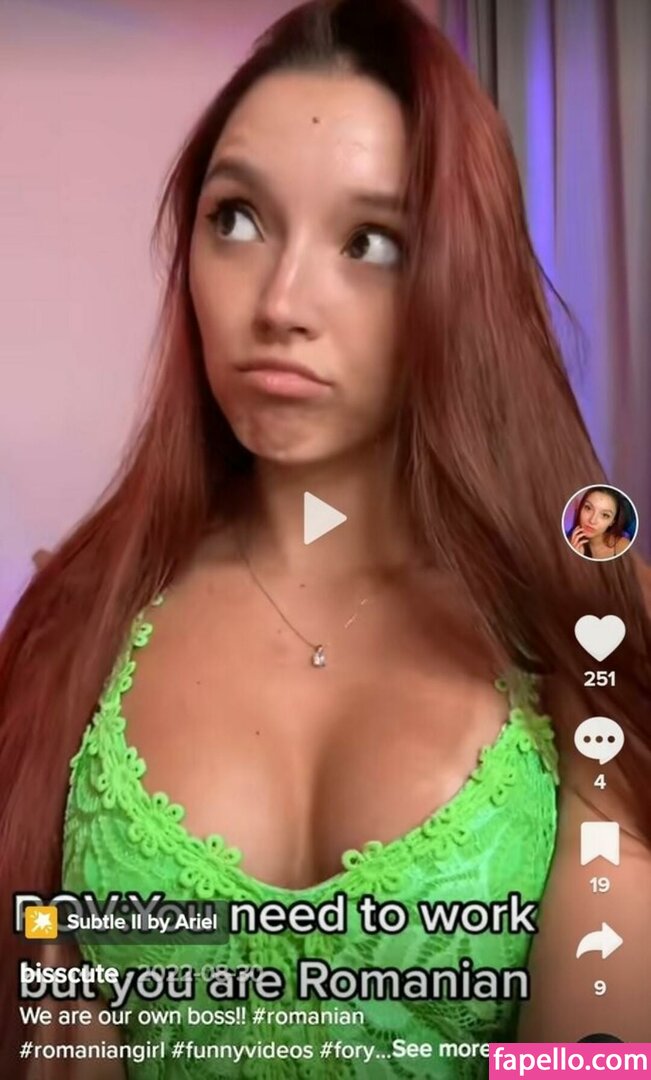Open the bisscute username link

coord(70,972)
